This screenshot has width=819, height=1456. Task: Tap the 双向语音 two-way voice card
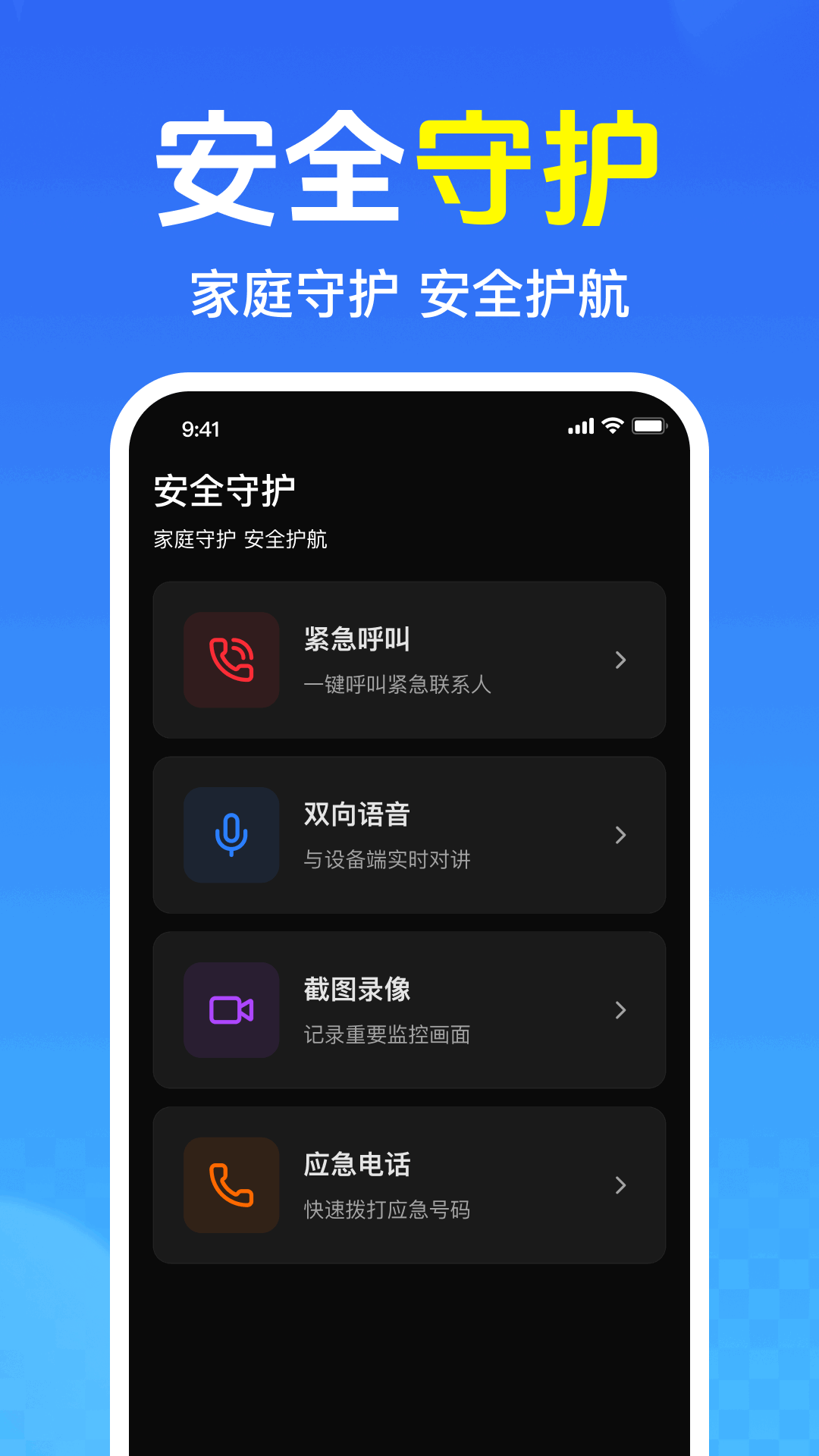[409, 835]
